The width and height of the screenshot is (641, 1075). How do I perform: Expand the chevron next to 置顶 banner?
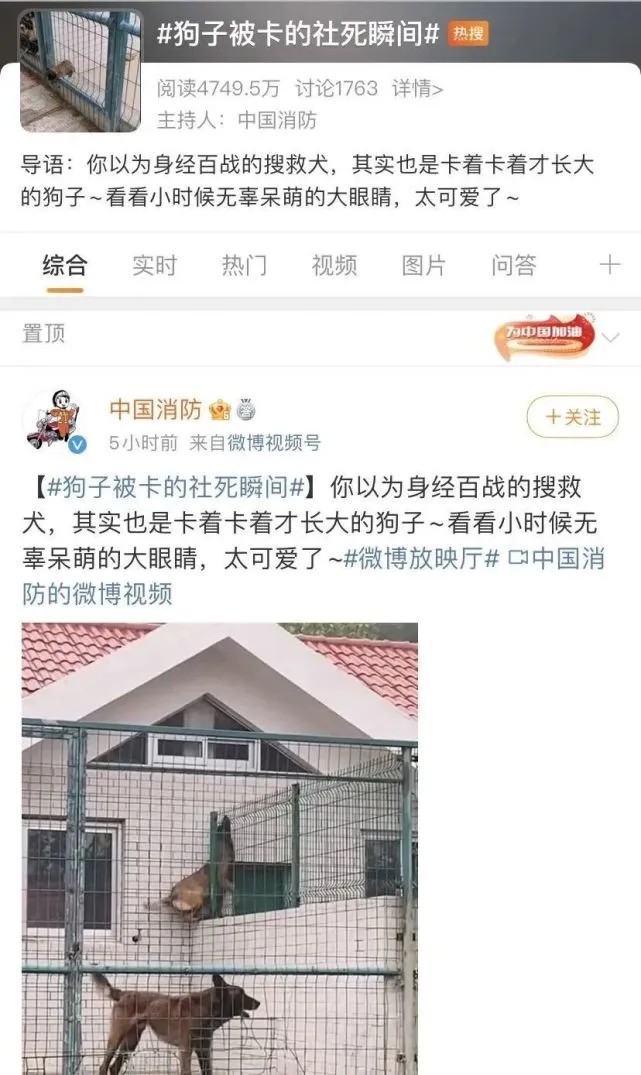pyautogui.click(x=610, y=337)
